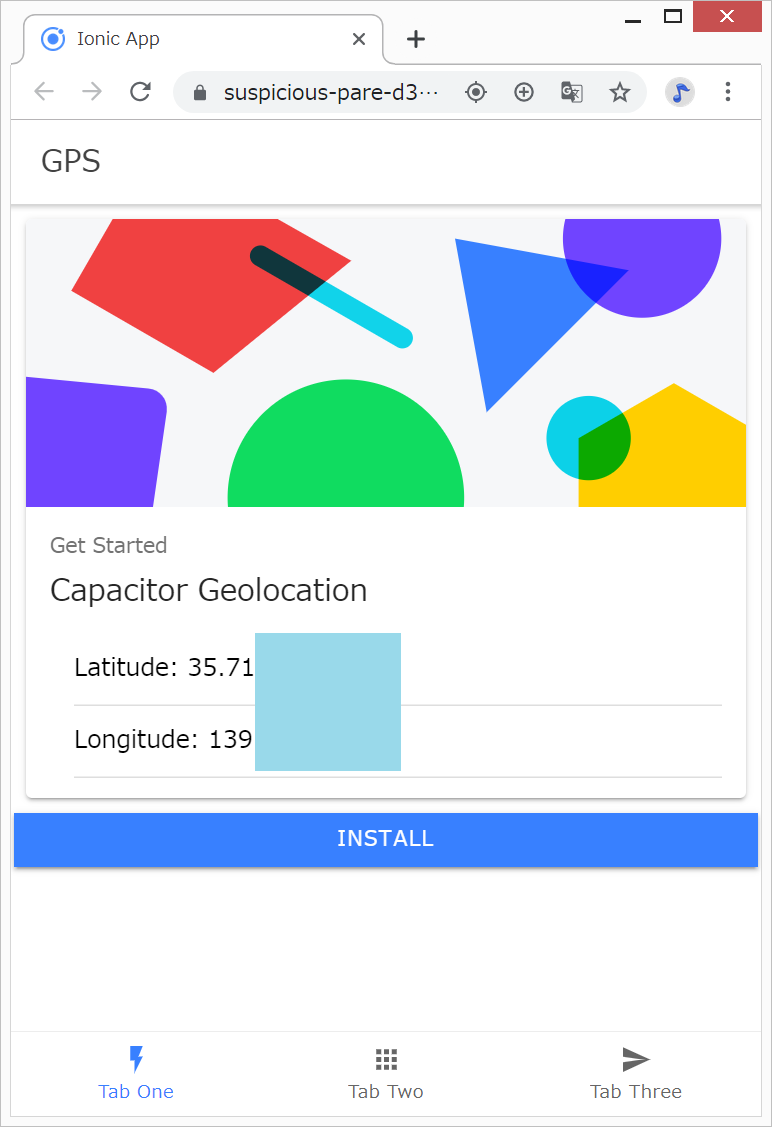Open a new browser tab
This screenshot has width=772, height=1127.
coord(416,39)
